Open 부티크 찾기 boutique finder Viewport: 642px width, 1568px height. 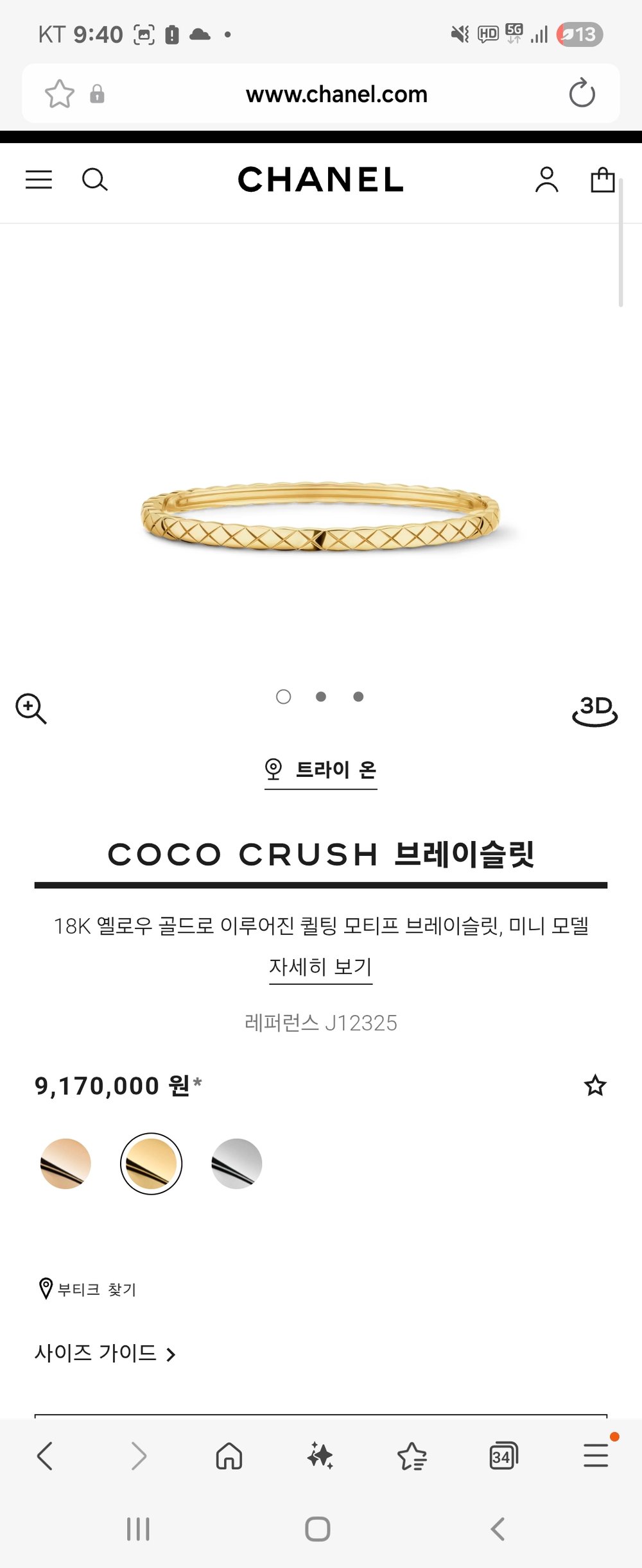pos(89,1289)
